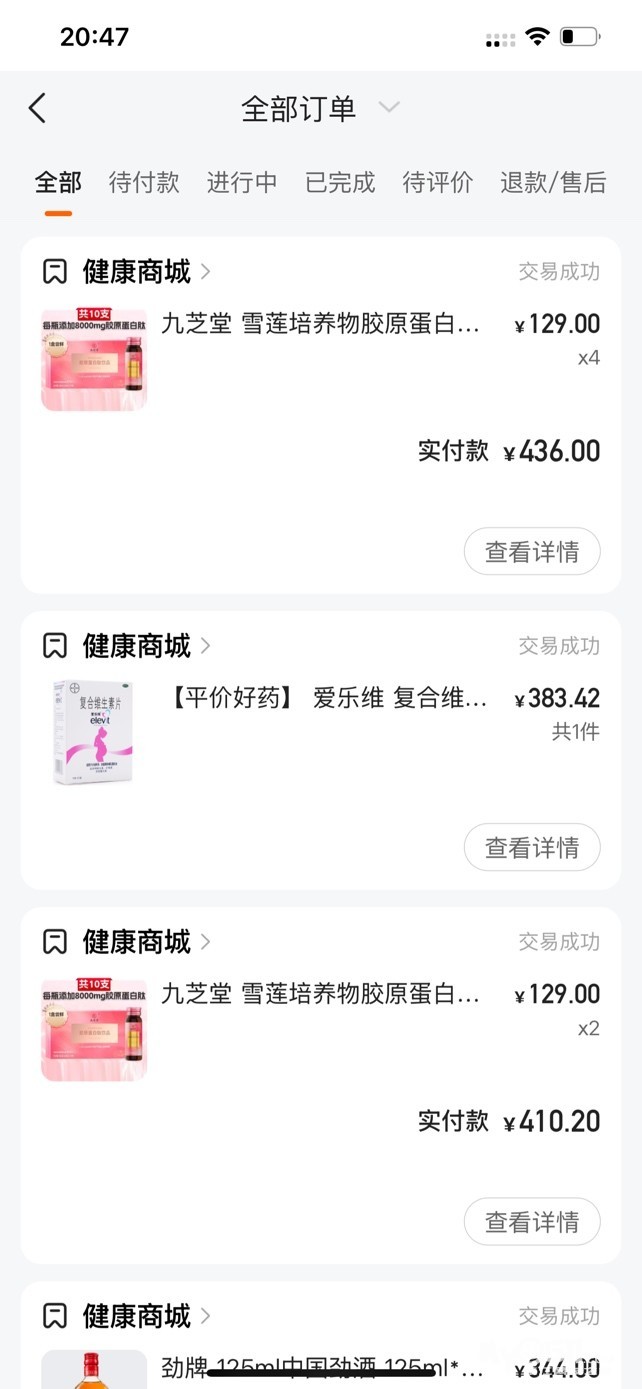Tap 查看详情 for the ¥436.00 order

532,552
